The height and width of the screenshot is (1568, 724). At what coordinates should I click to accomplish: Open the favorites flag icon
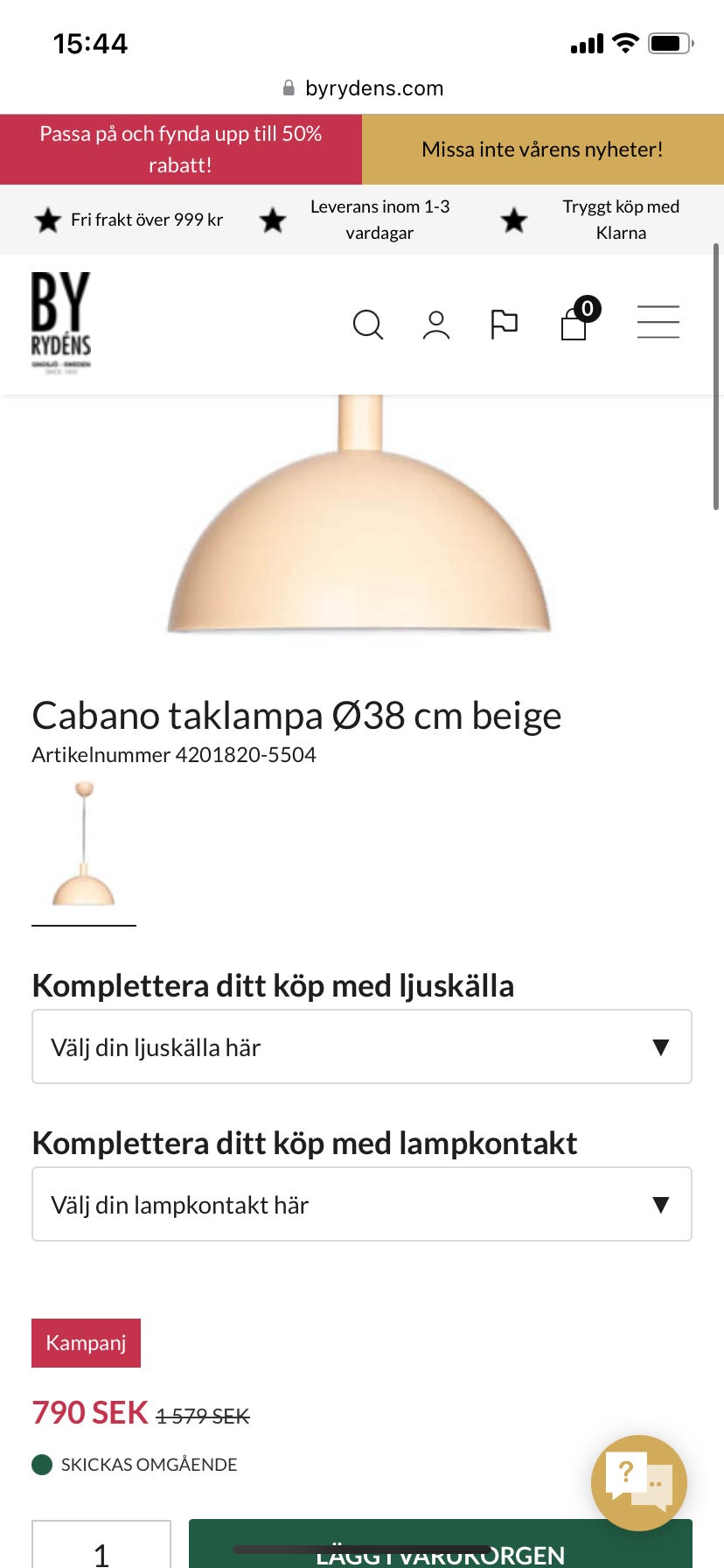click(505, 324)
